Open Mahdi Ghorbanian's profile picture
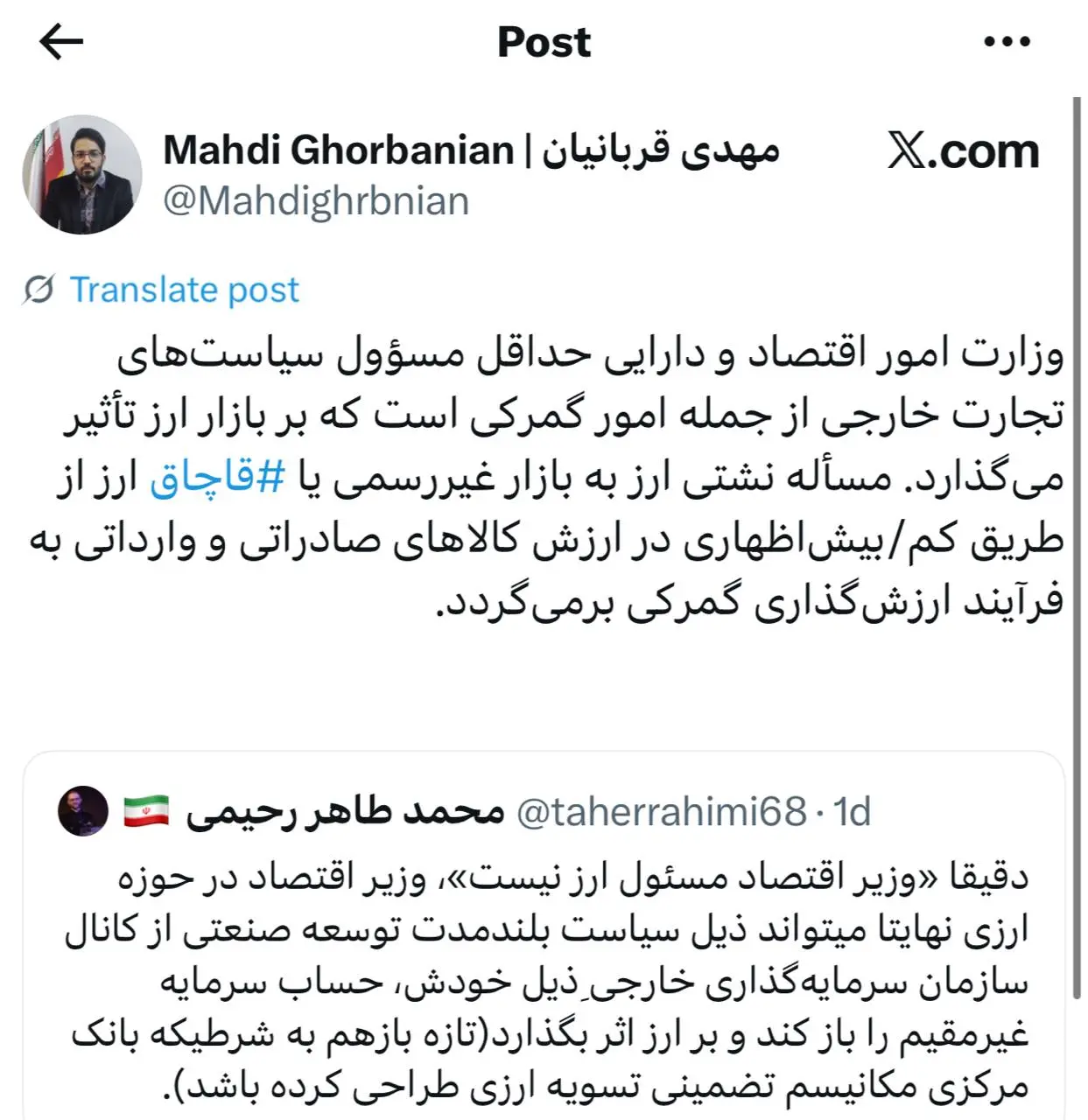This screenshot has width=1088, height=1120. (x=82, y=174)
